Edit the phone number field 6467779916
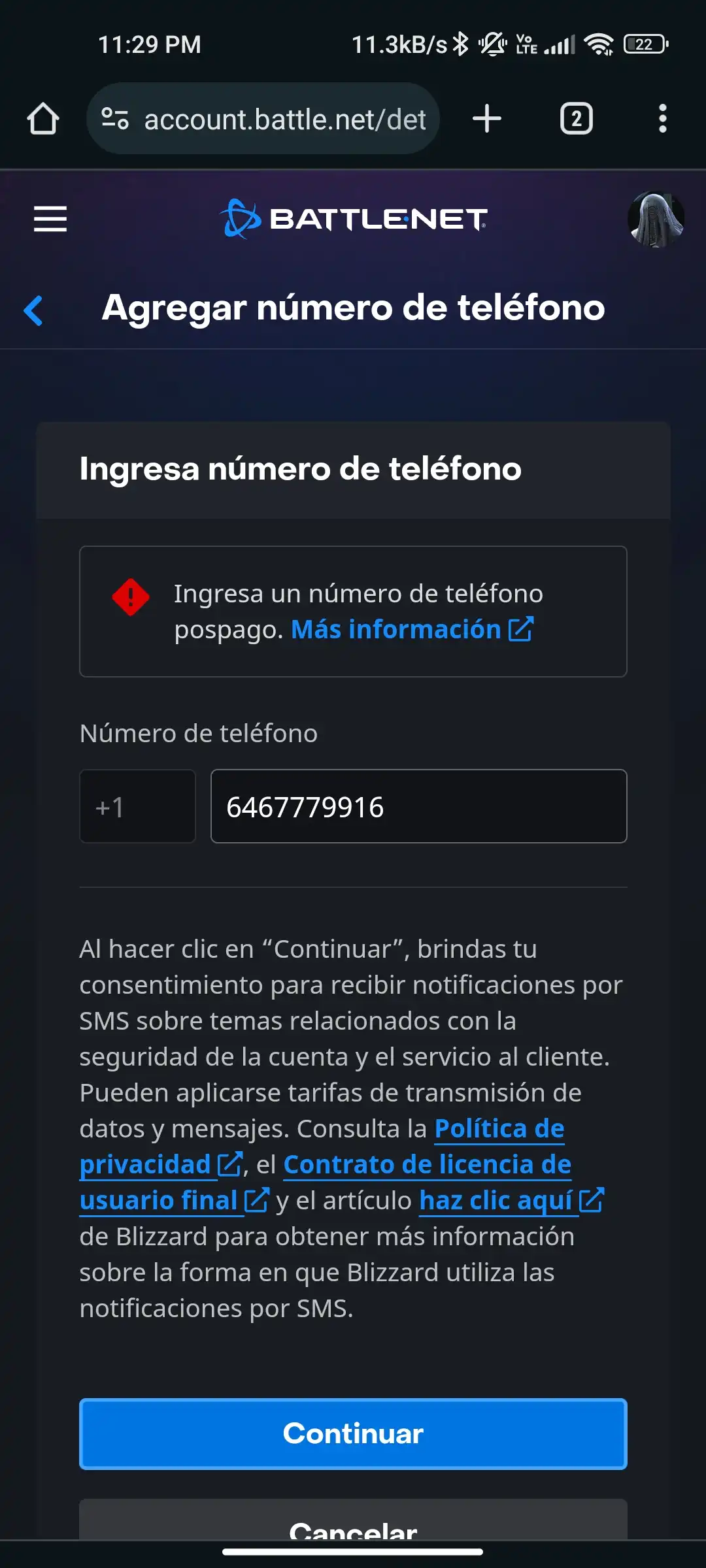The height and width of the screenshot is (1568, 706). click(418, 807)
